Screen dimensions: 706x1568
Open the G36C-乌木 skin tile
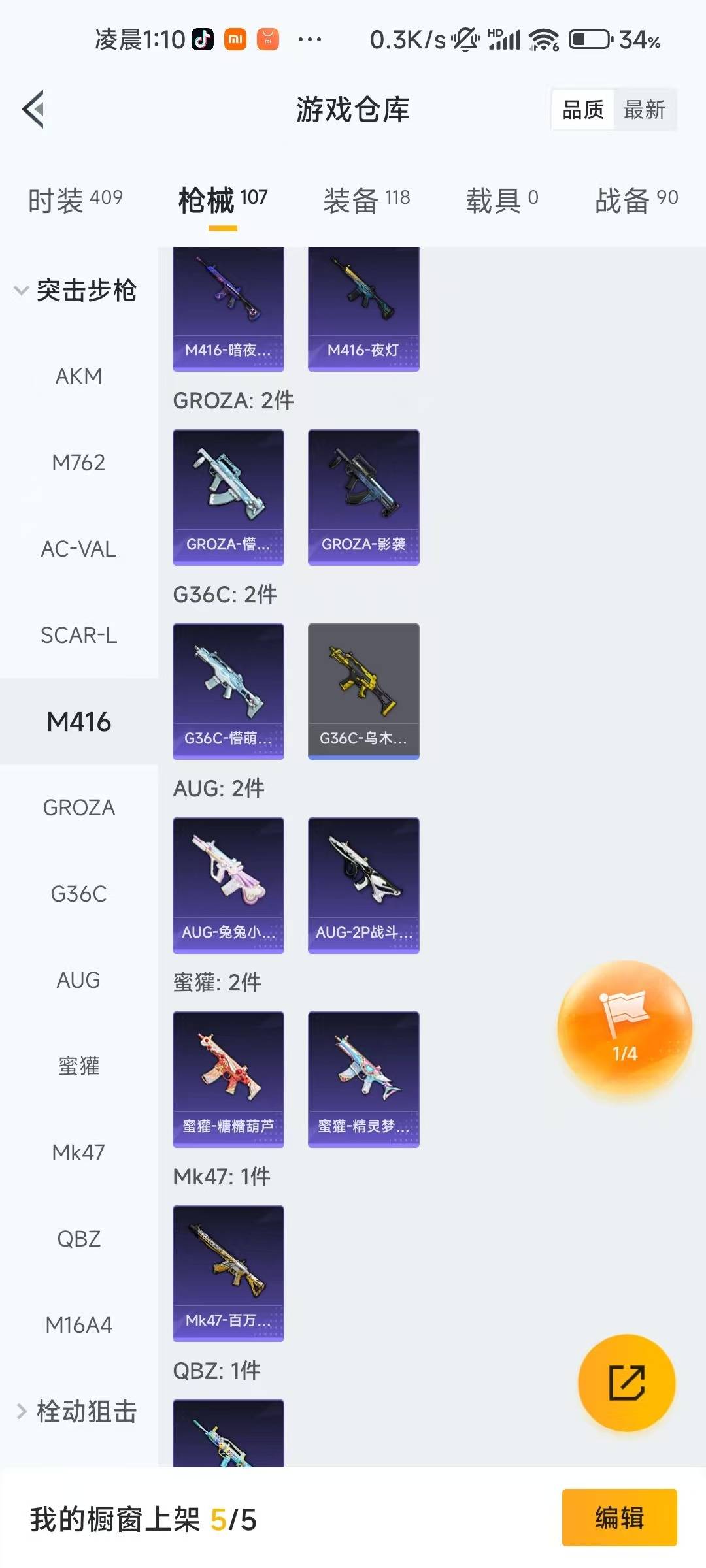[363, 691]
